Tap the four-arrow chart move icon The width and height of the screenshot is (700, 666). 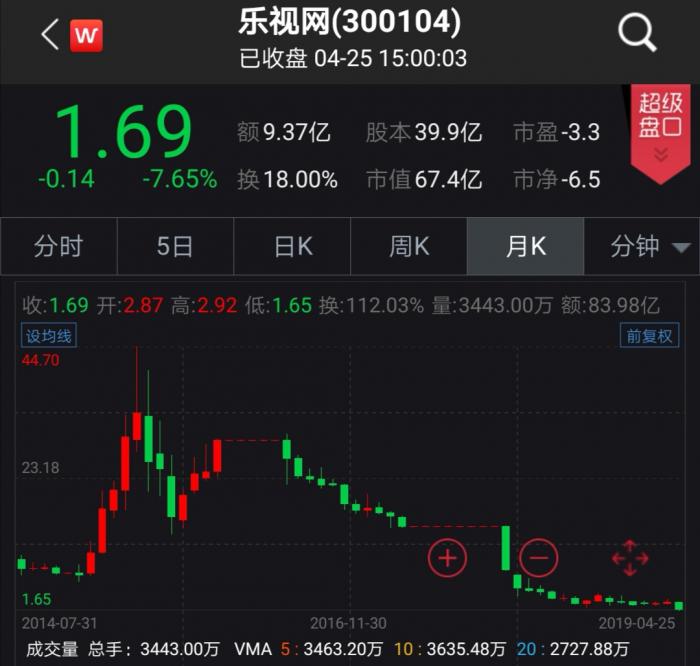(x=630, y=557)
